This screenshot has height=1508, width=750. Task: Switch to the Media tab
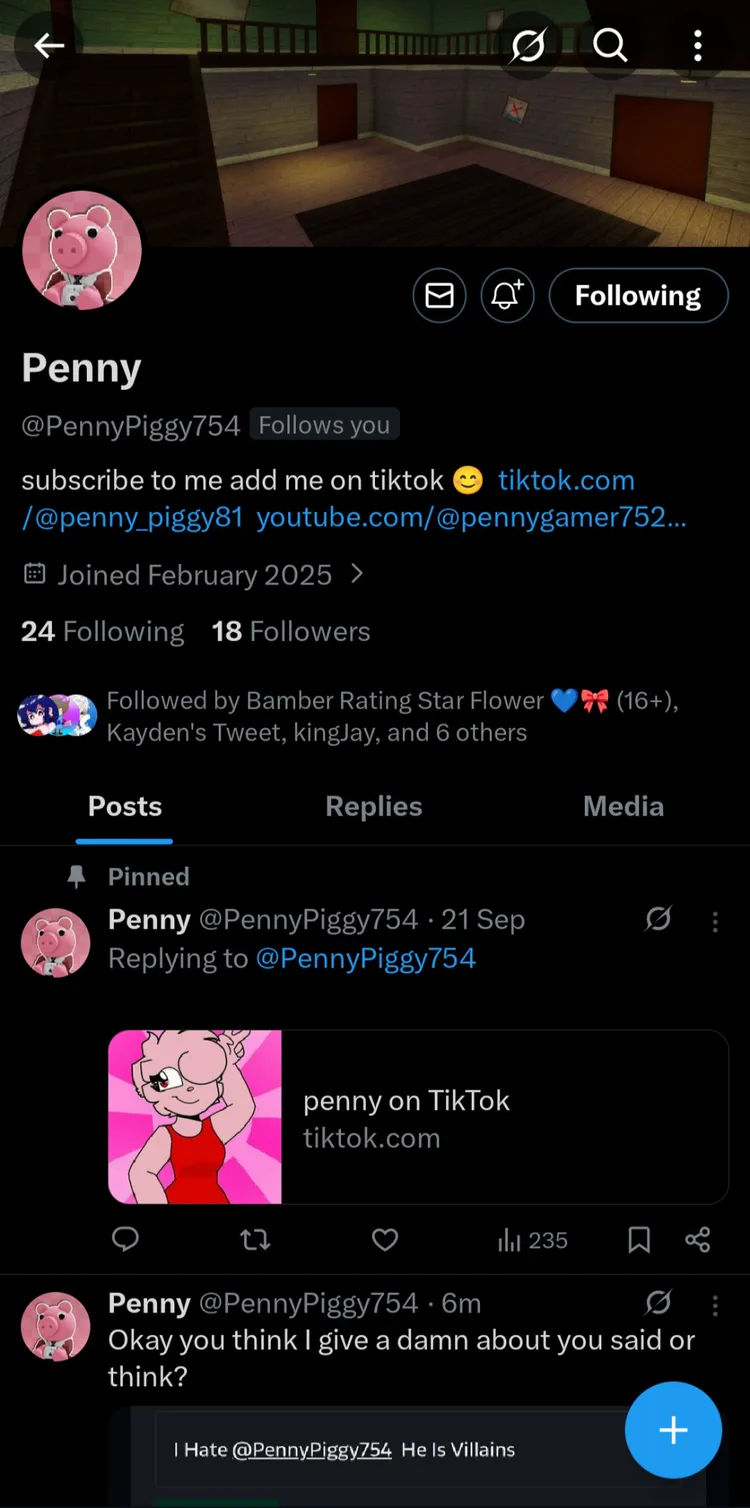(x=623, y=807)
